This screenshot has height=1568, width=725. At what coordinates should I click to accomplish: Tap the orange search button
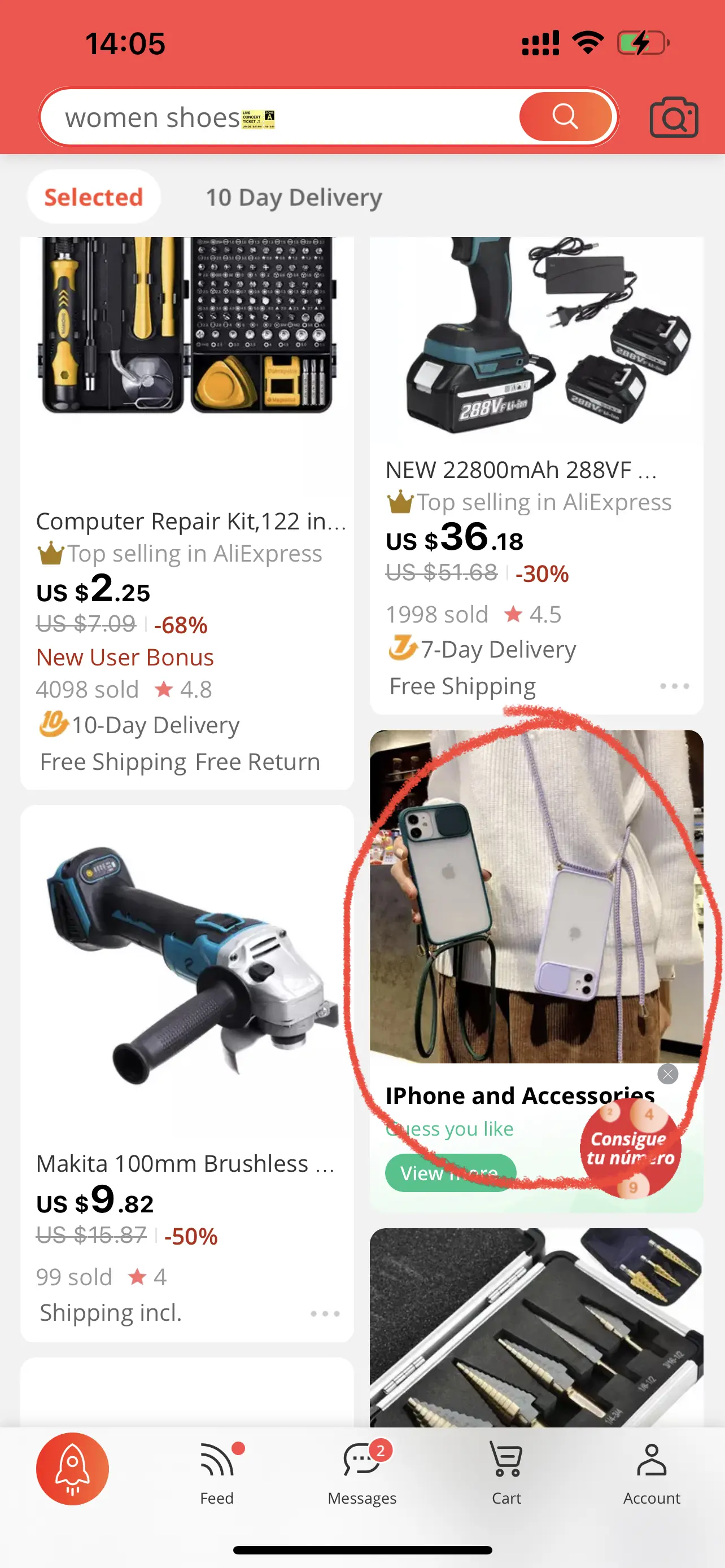click(565, 116)
